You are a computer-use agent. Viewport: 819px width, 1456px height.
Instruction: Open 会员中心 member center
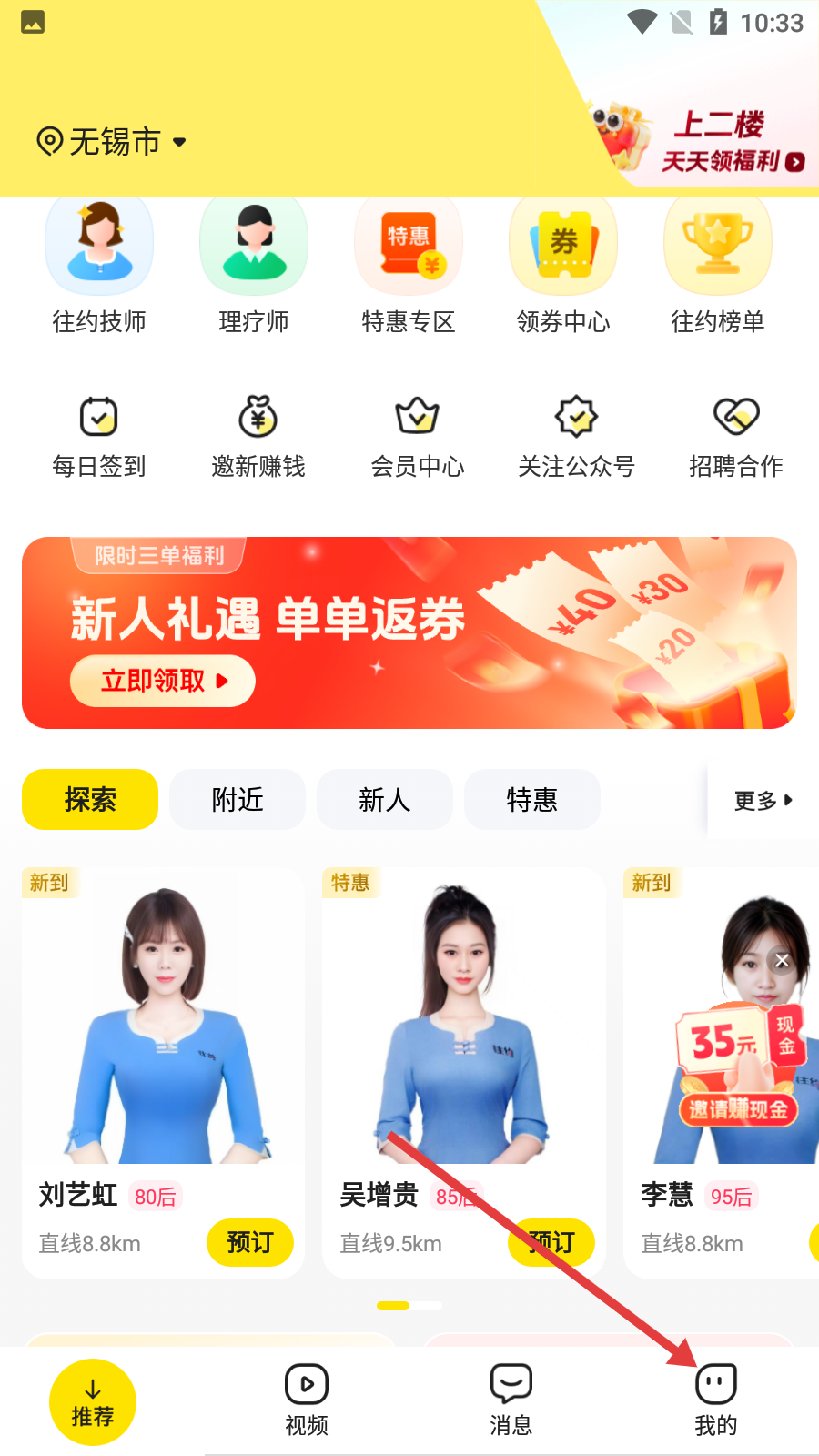(418, 437)
